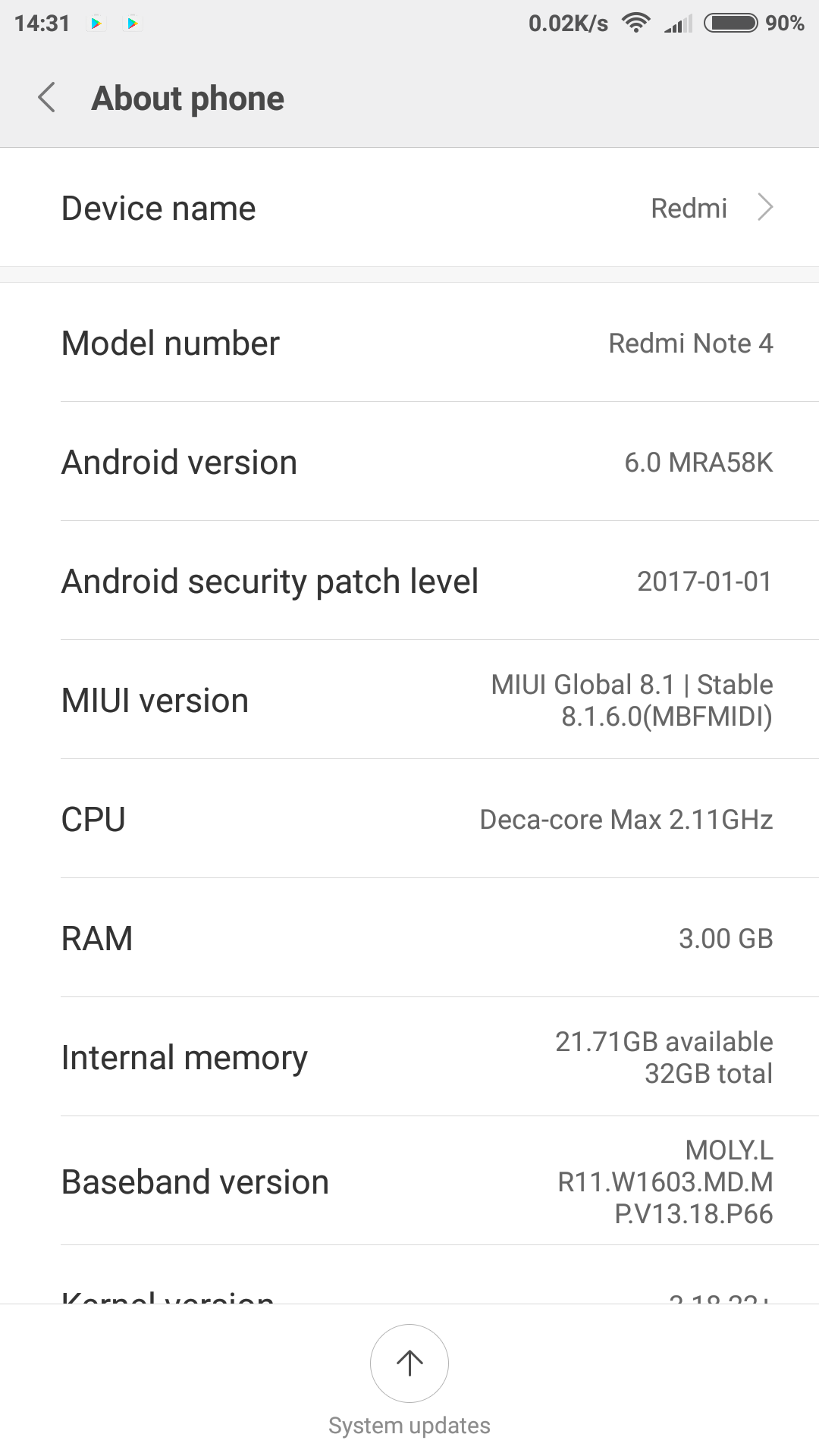Tap the MIUI version row
This screenshot has height=1456, width=819.
click(409, 700)
